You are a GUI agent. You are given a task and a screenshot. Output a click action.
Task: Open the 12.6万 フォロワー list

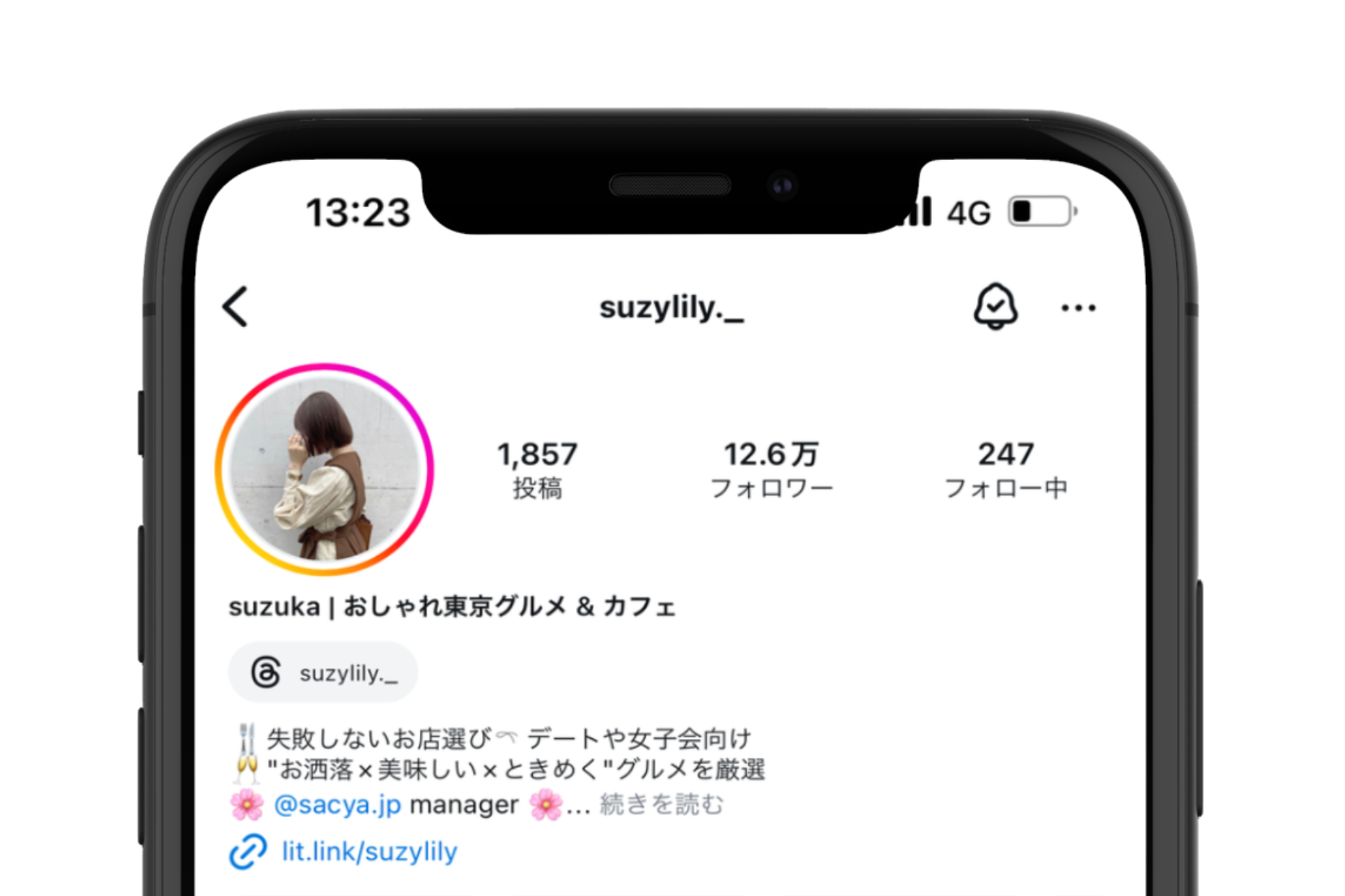[x=771, y=469]
